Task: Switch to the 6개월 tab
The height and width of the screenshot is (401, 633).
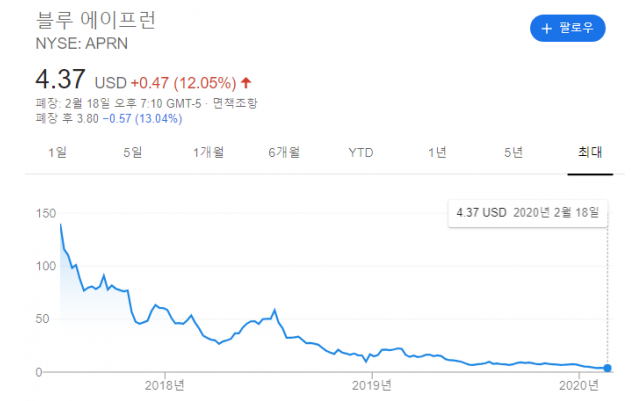Action: (284, 153)
